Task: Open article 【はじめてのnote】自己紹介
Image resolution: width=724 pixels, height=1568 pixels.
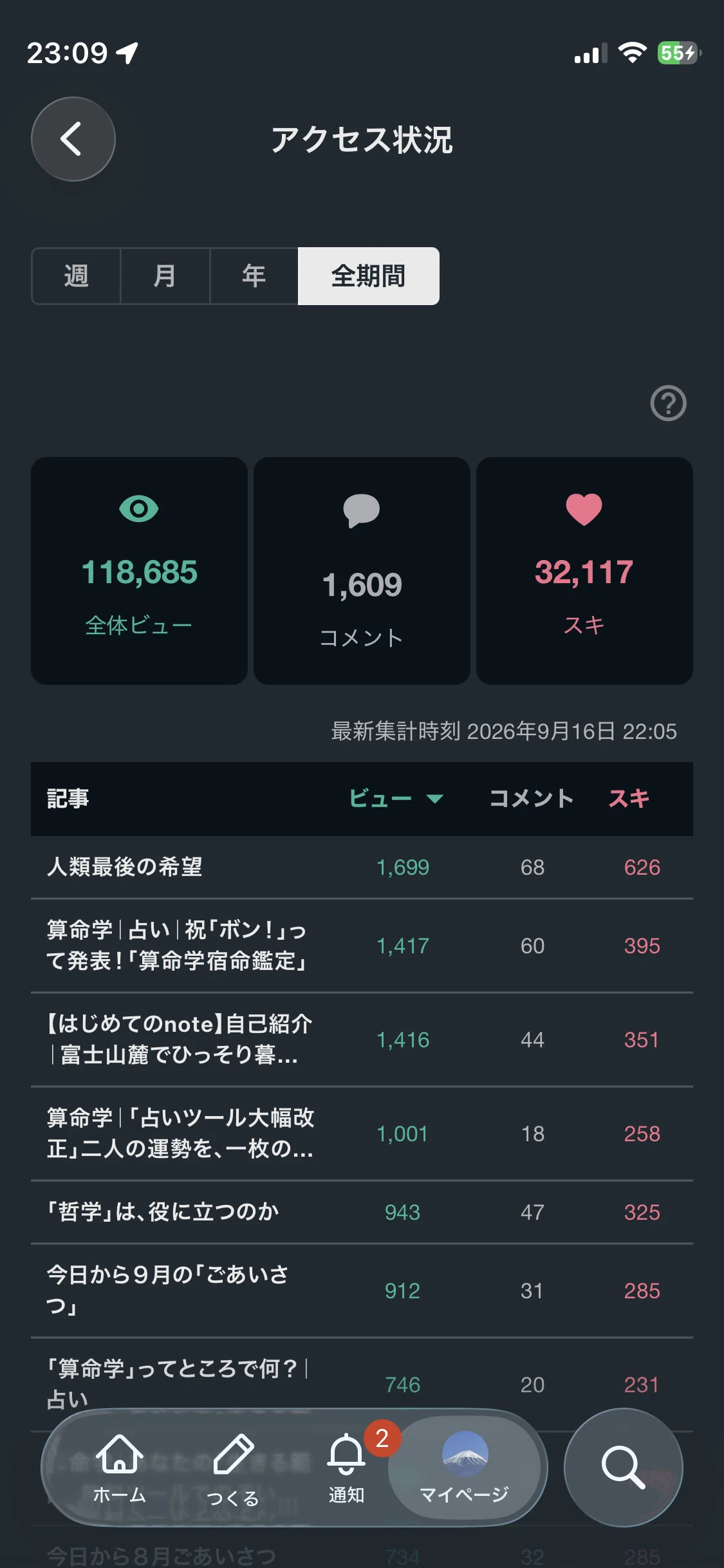Action: pyautogui.click(x=362, y=1040)
